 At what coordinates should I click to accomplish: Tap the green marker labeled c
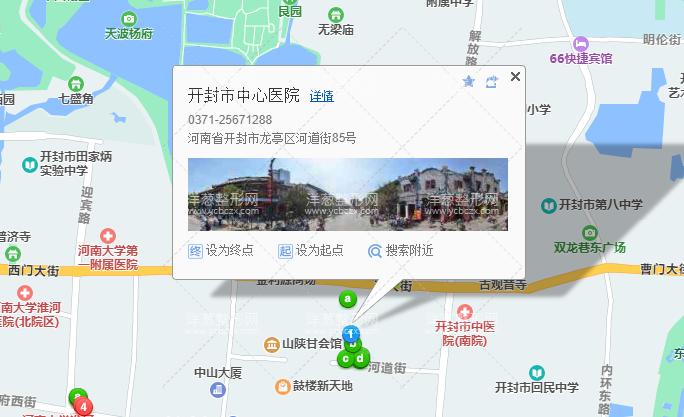coord(346,358)
